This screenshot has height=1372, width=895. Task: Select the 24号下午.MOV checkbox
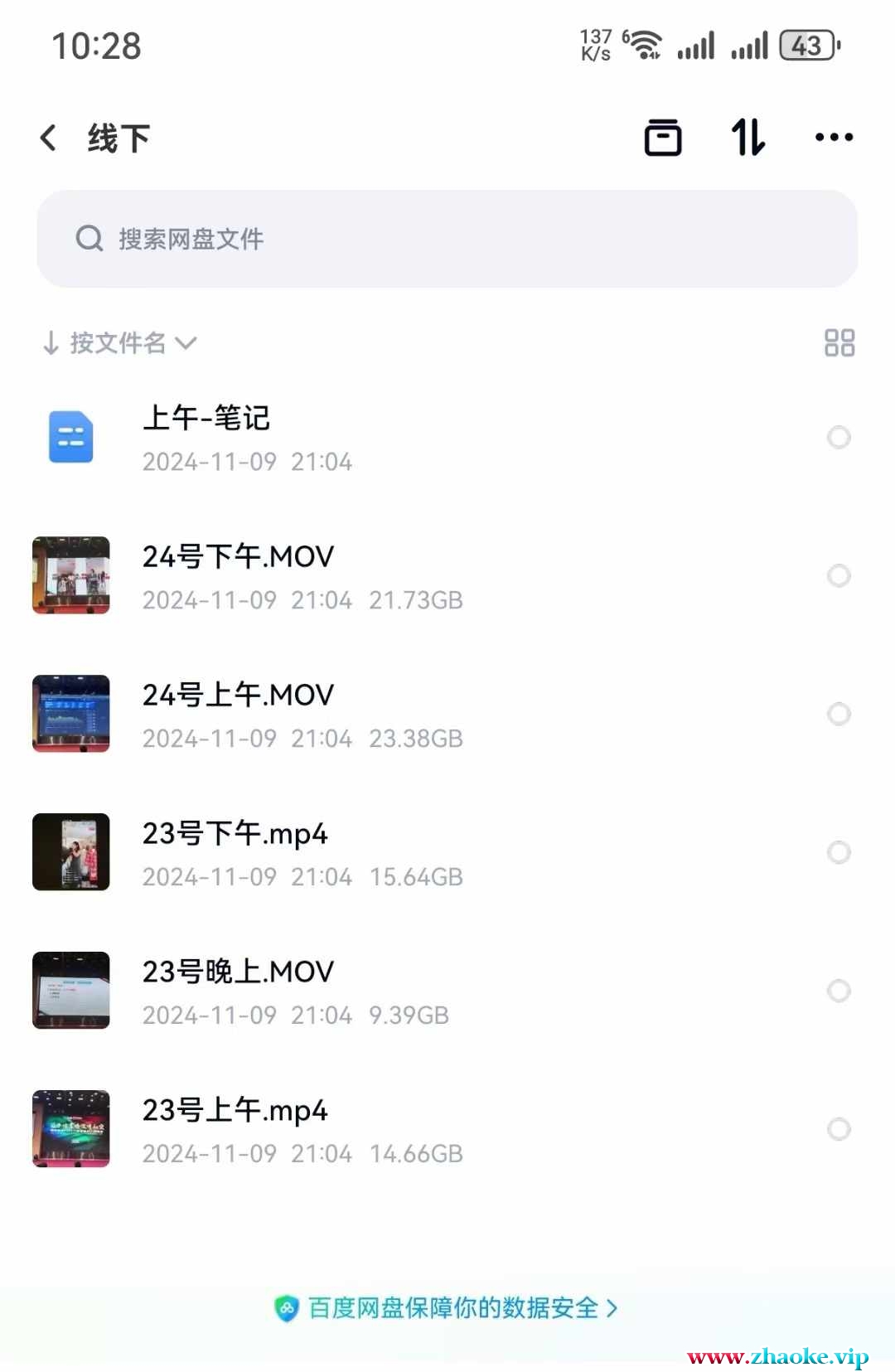point(839,575)
